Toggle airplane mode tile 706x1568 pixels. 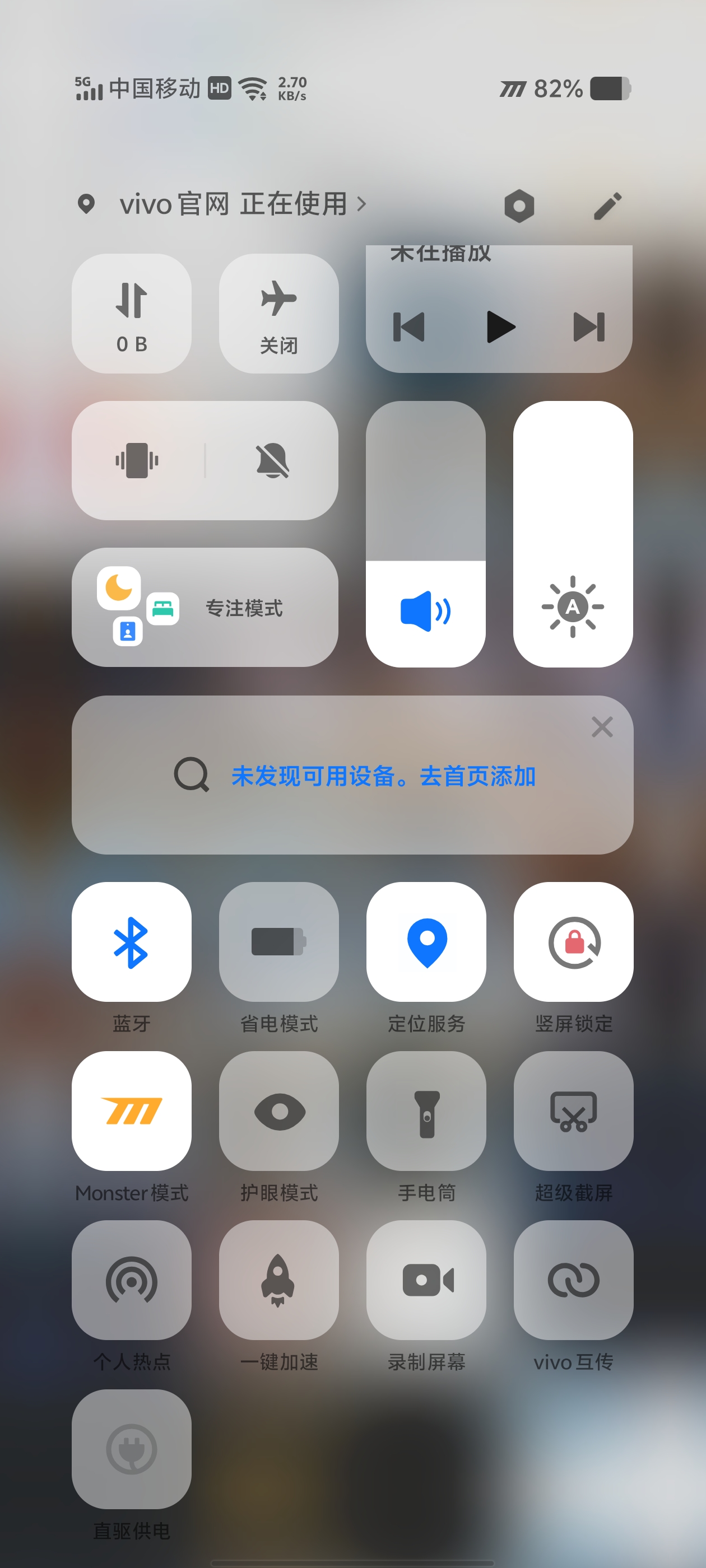pos(278,314)
